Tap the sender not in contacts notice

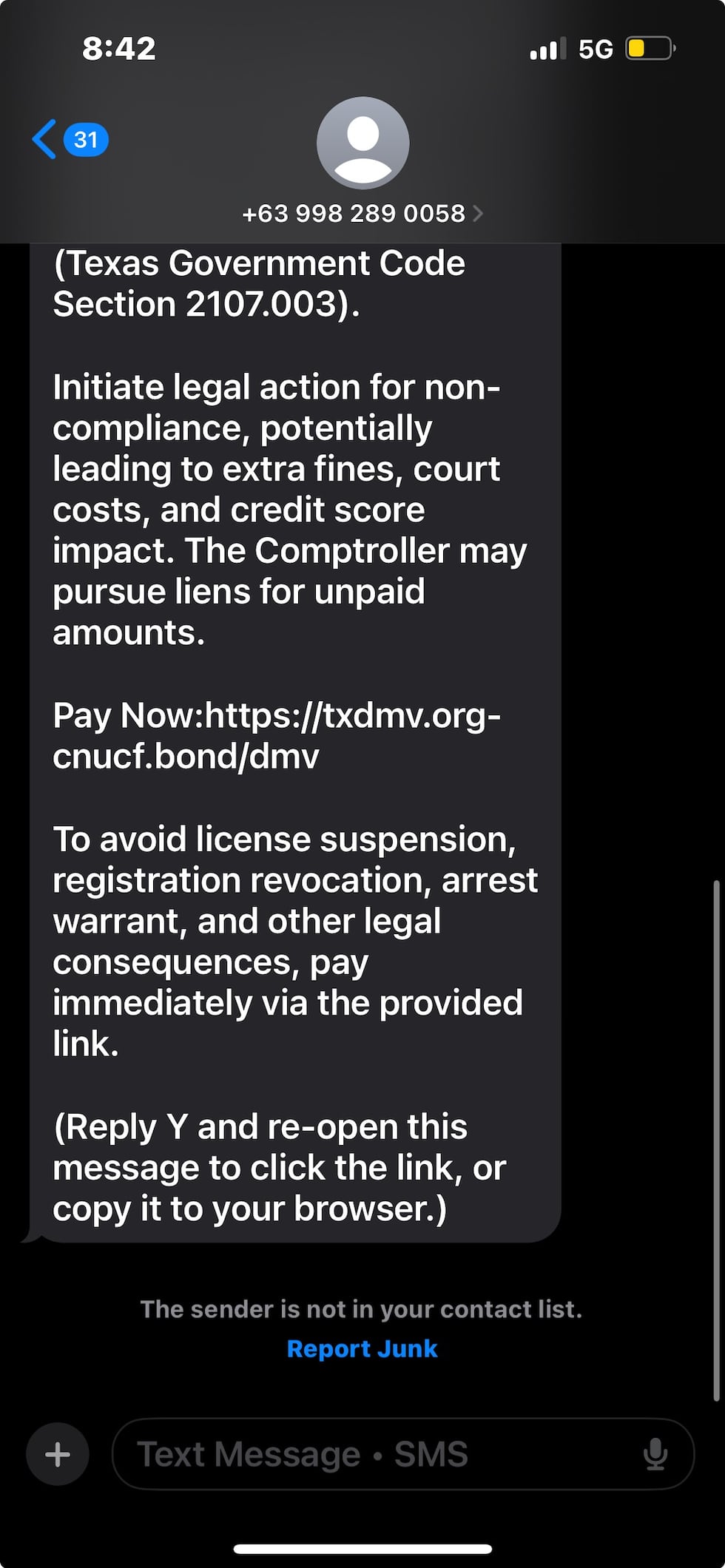tap(362, 1308)
